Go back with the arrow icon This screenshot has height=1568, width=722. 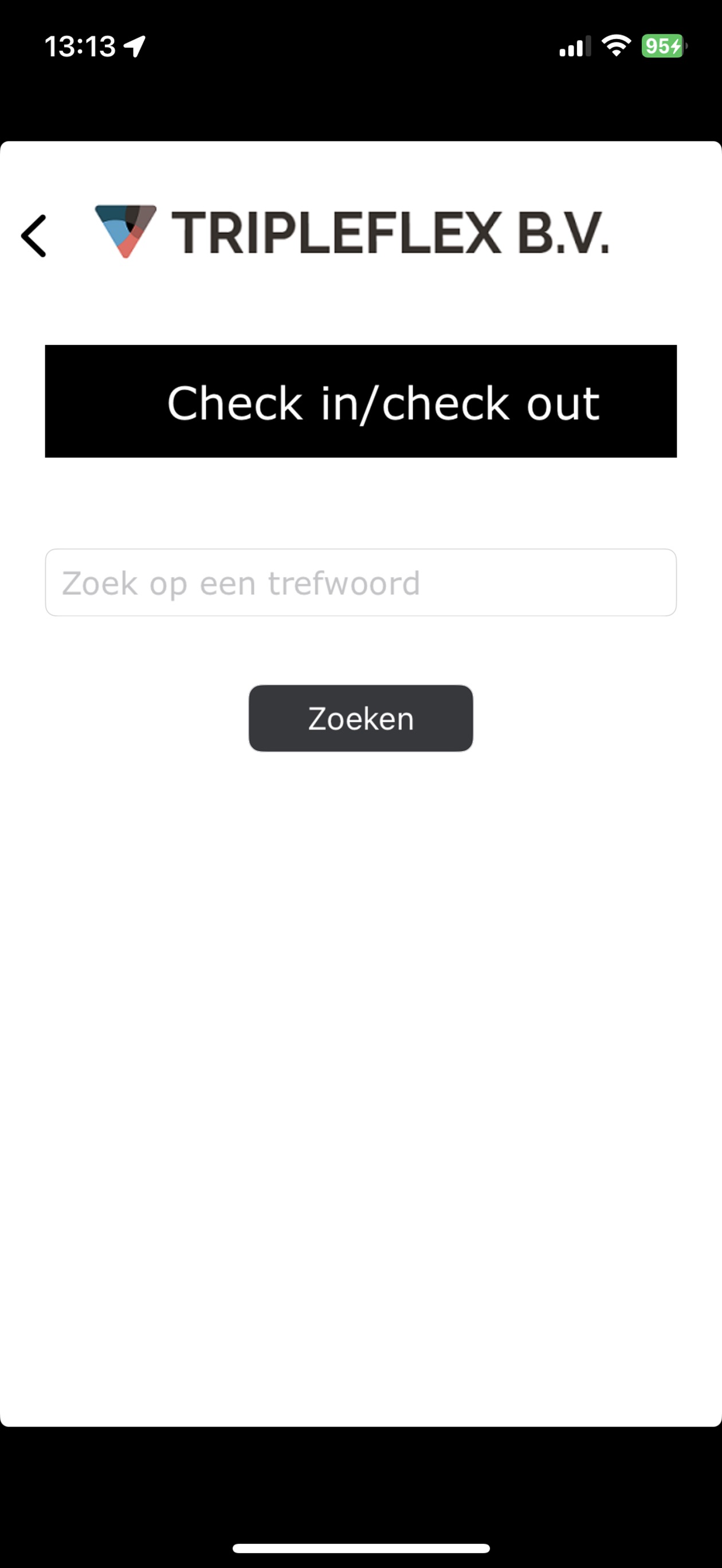pyautogui.click(x=33, y=236)
